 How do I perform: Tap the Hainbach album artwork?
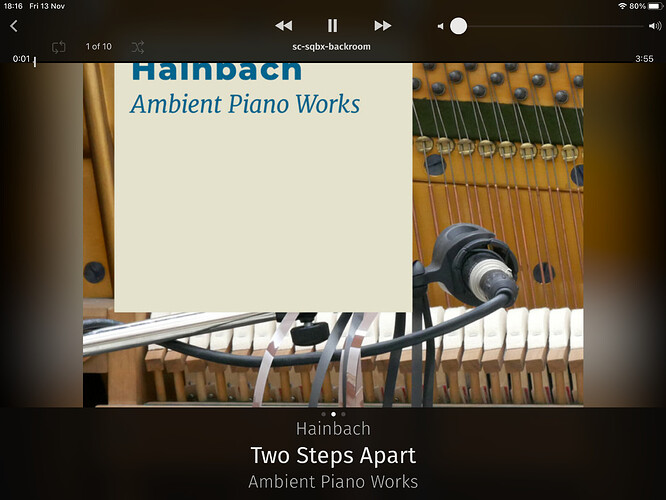(x=333, y=235)
